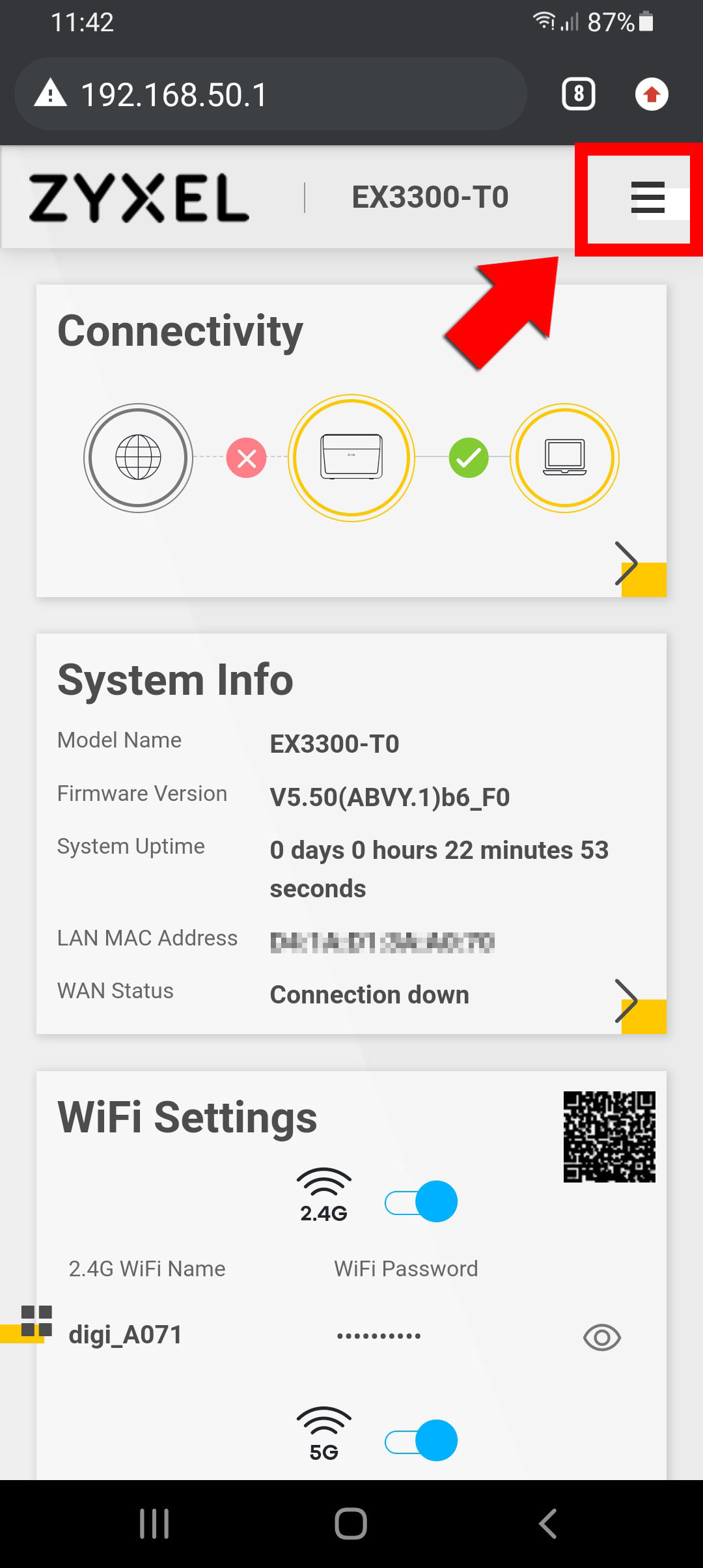Toggle the 5G WiFi switch

pyautogui.click(x=421, y=1440)
